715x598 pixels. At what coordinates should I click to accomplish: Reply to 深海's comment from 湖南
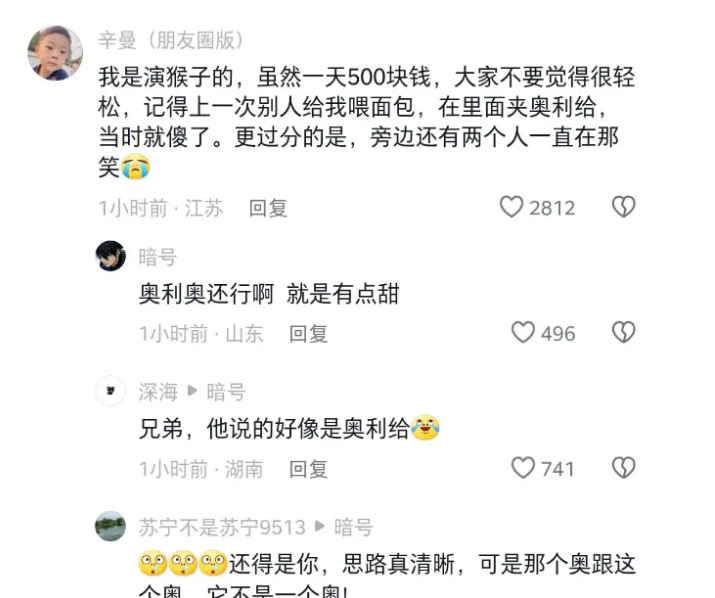(308, 468)
